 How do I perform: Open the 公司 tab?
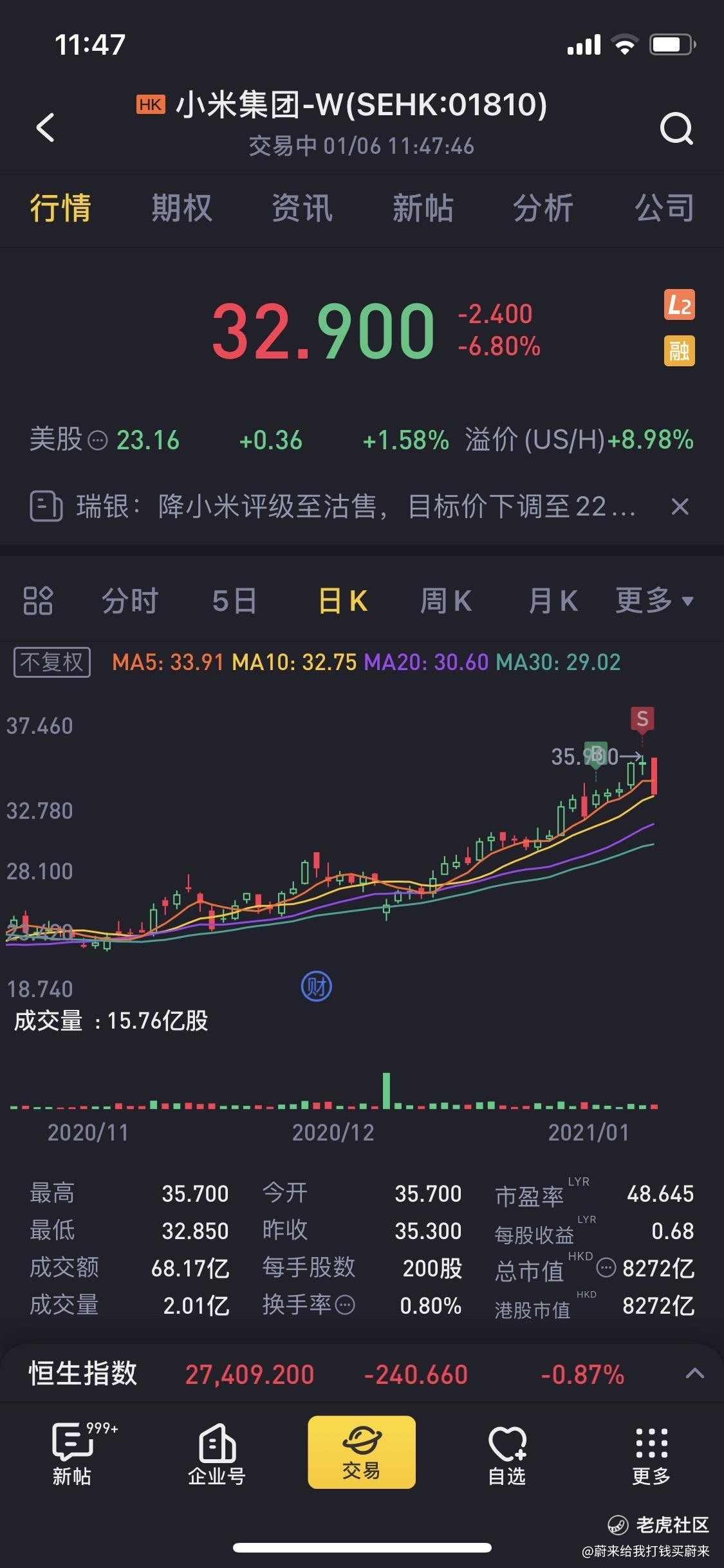click(665, 208)
